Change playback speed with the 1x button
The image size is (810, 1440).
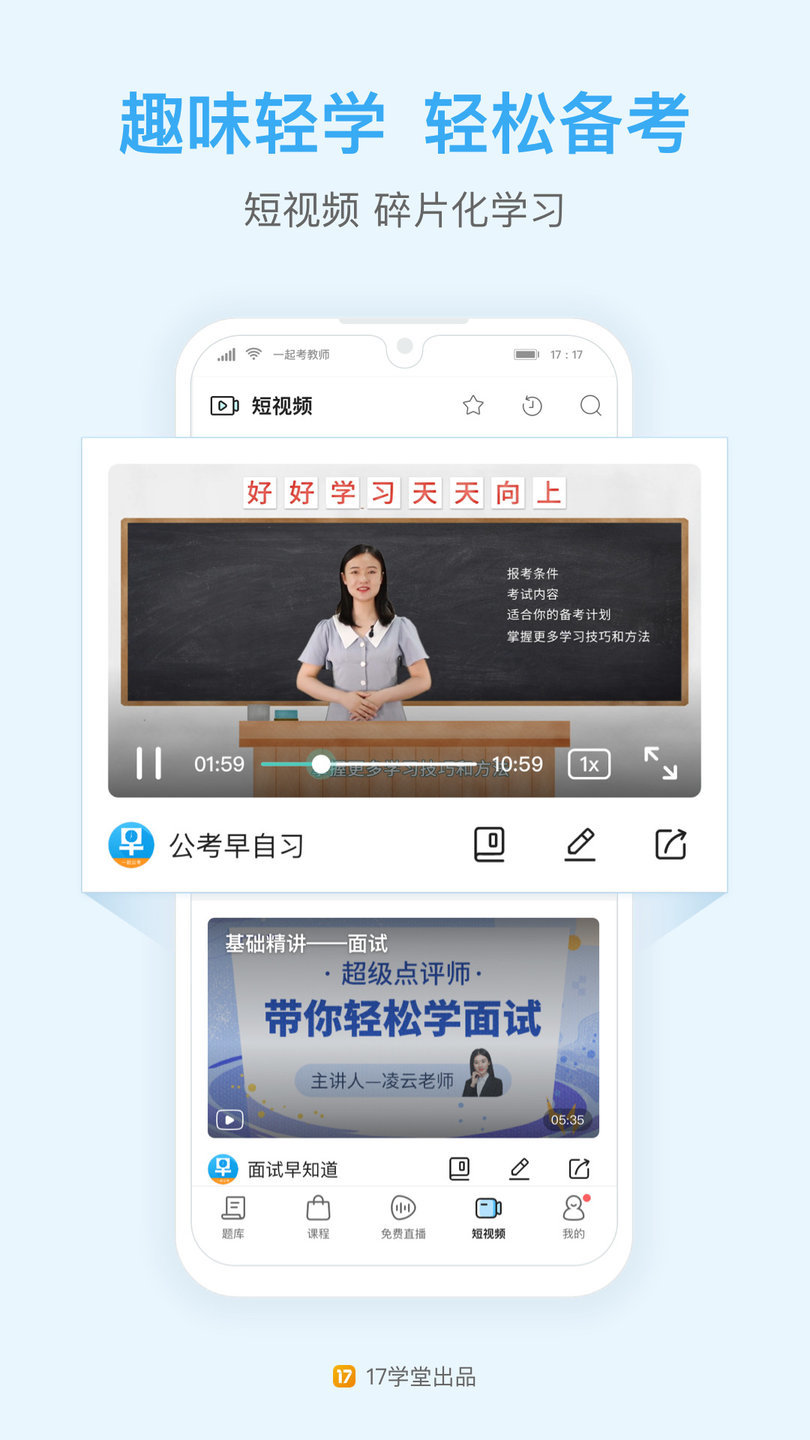(x=588, y=763)
